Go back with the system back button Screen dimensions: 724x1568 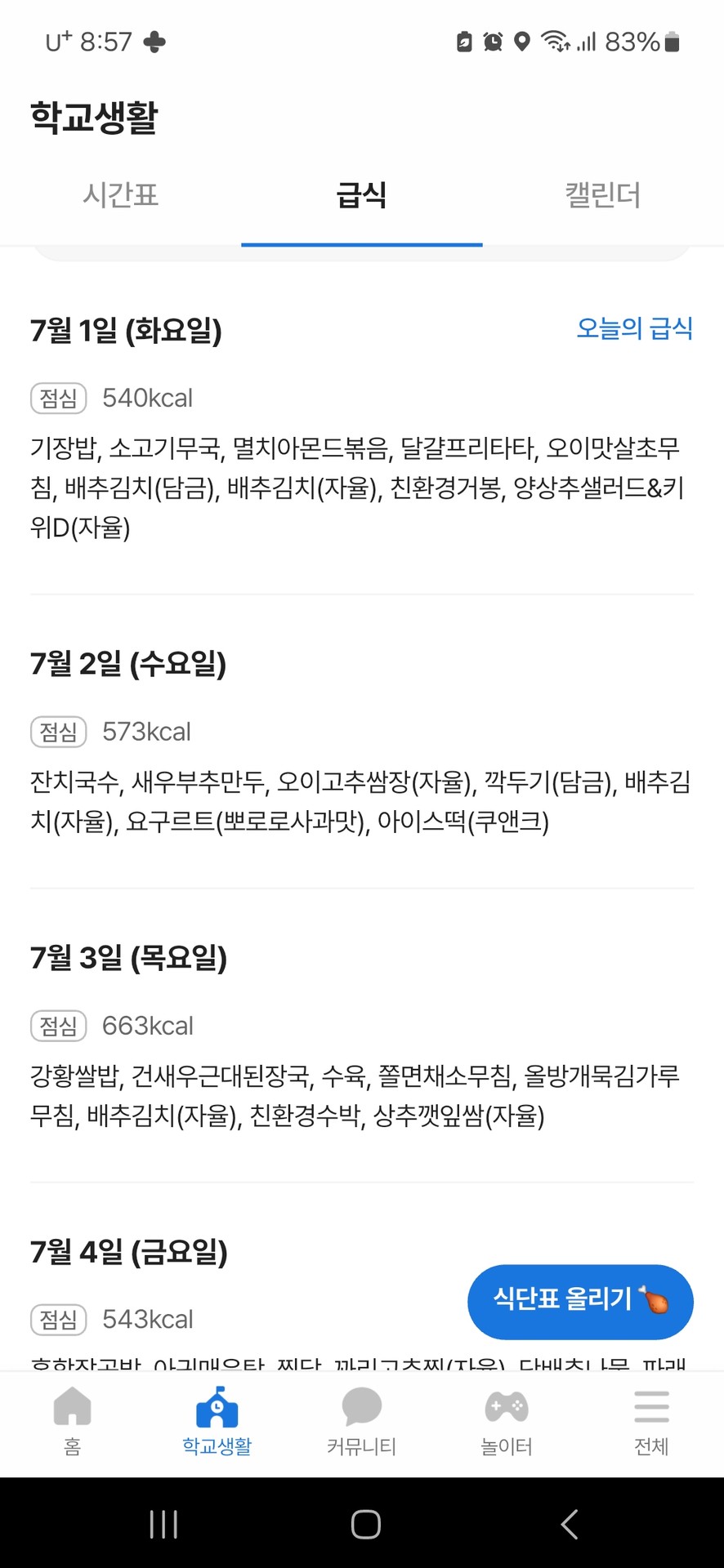coord(570,1524)
